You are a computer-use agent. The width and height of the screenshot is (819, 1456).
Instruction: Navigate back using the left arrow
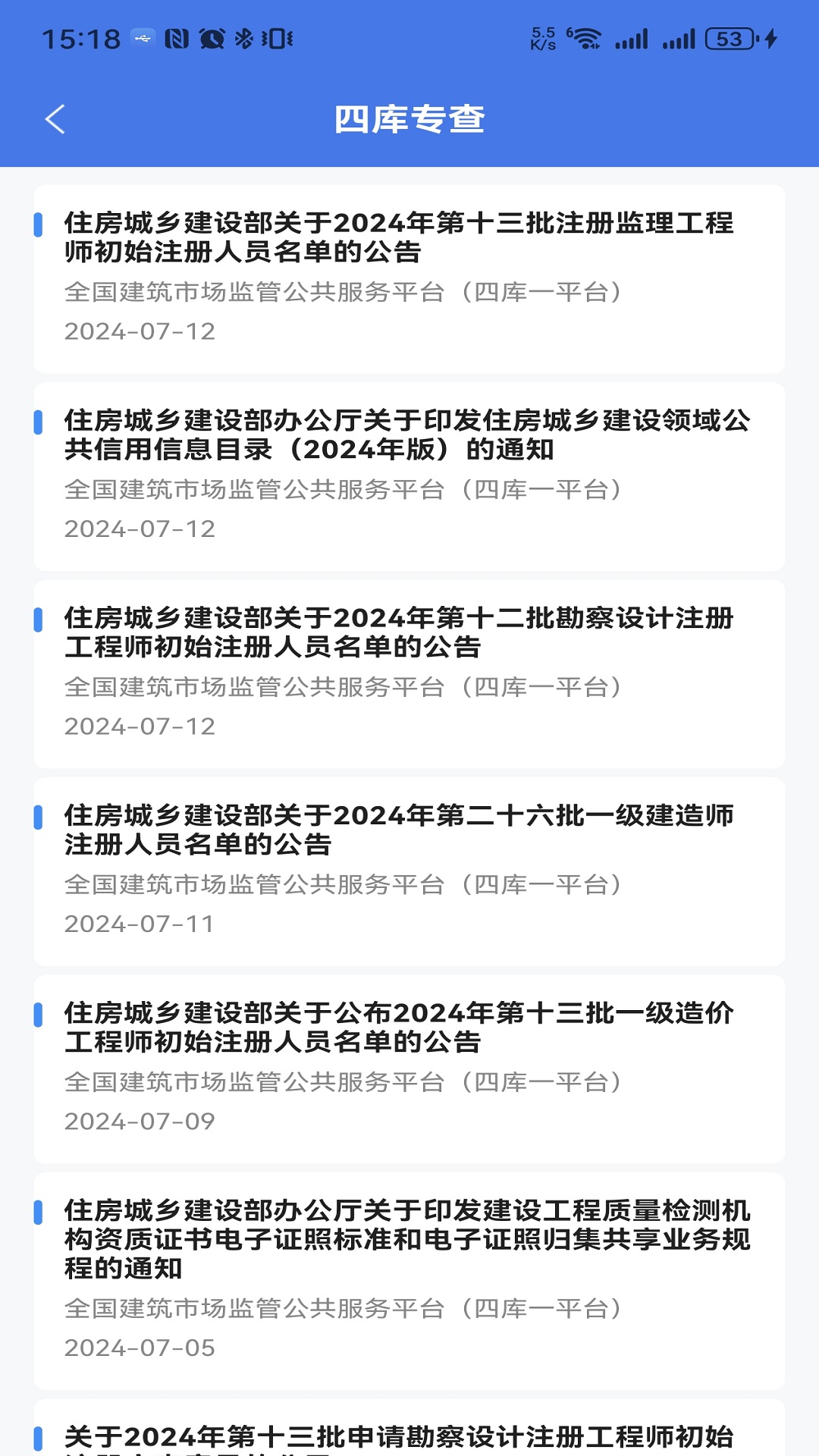click(x=55, y=119)
